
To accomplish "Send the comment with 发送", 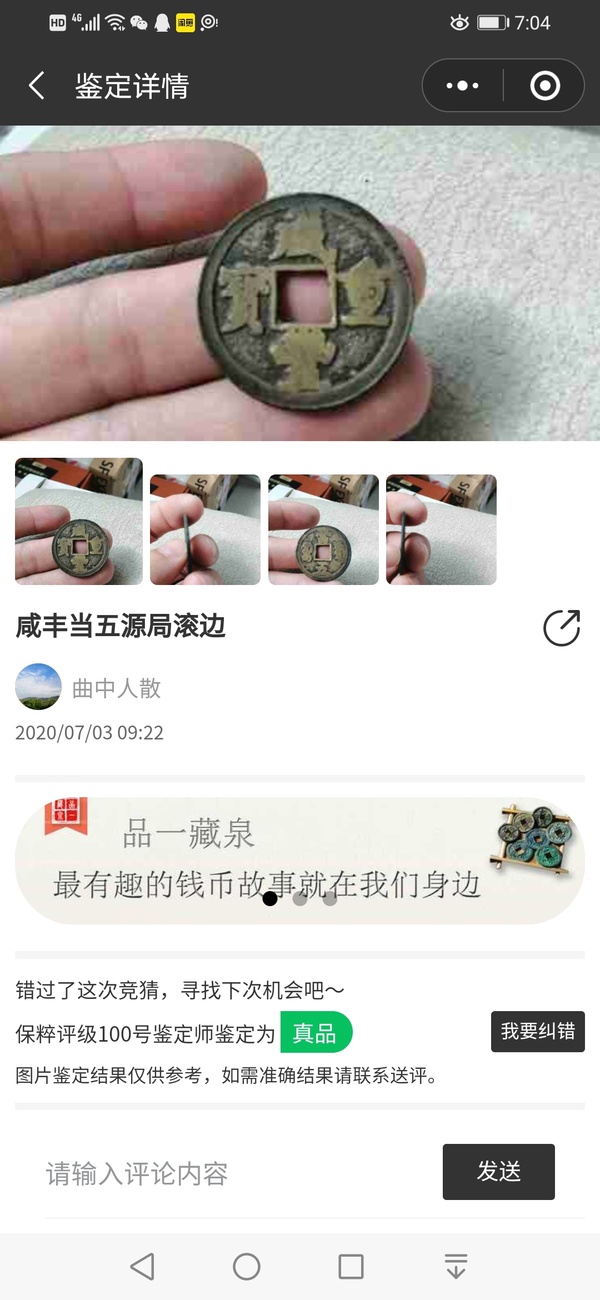I will click(498, 1172).
